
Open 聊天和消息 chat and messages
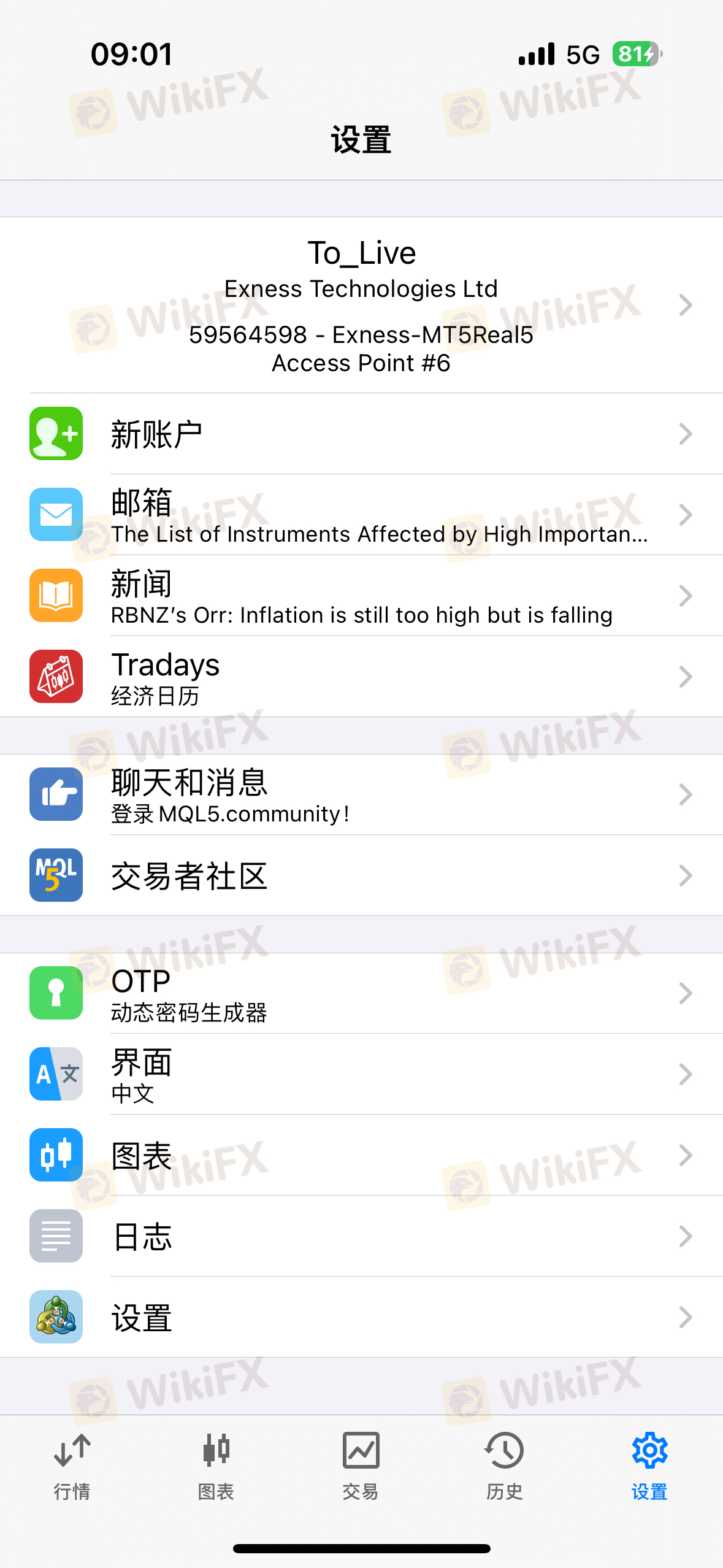(361, 794)
